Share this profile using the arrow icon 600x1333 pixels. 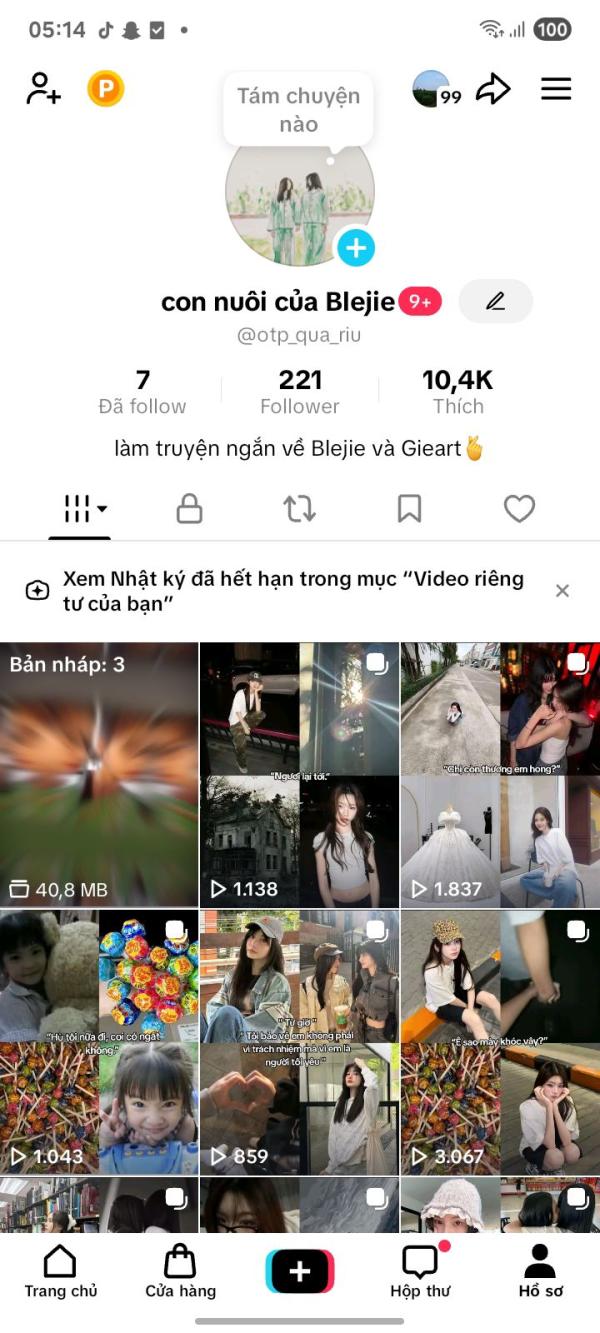point(492,89)
